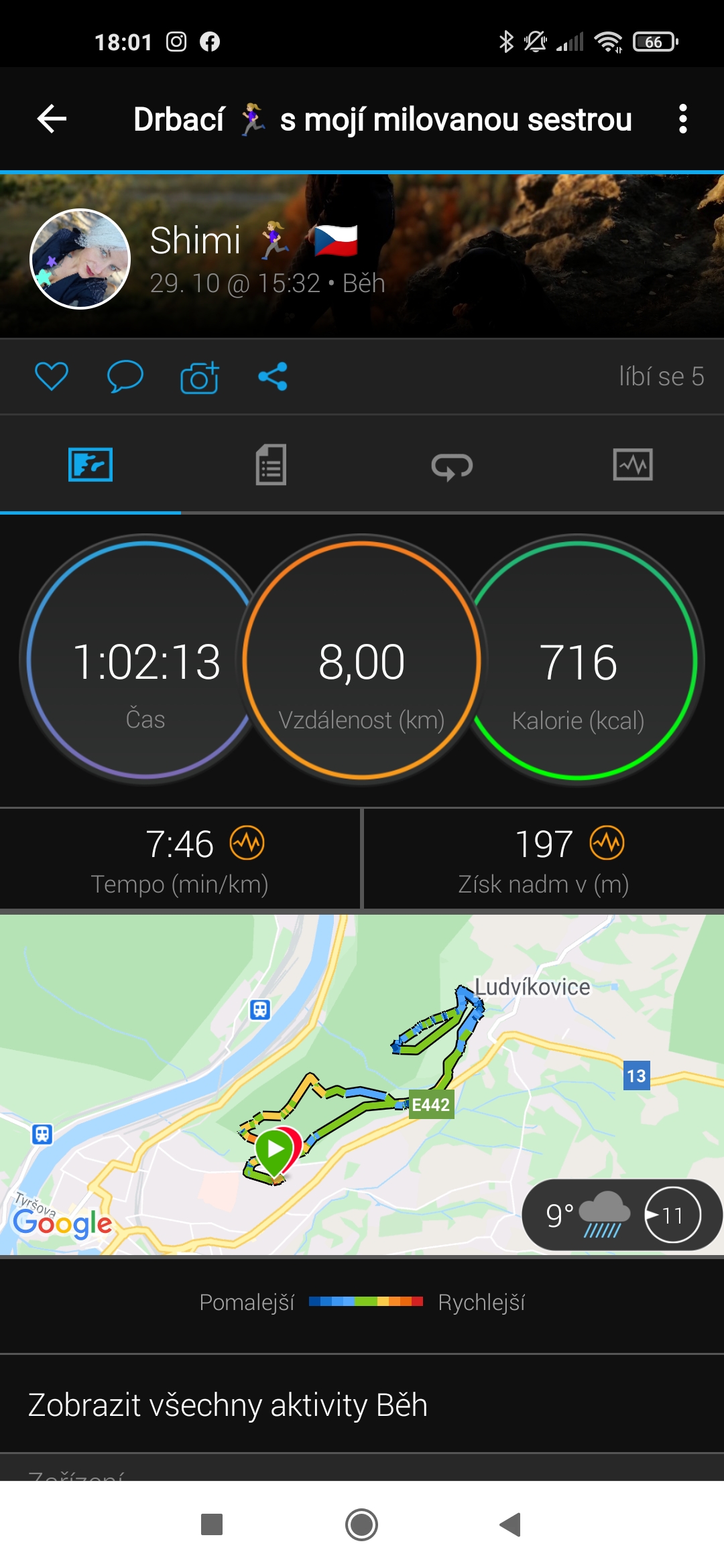Like this activity with the heart icon
724x1568 pixels.
point(52,376)
